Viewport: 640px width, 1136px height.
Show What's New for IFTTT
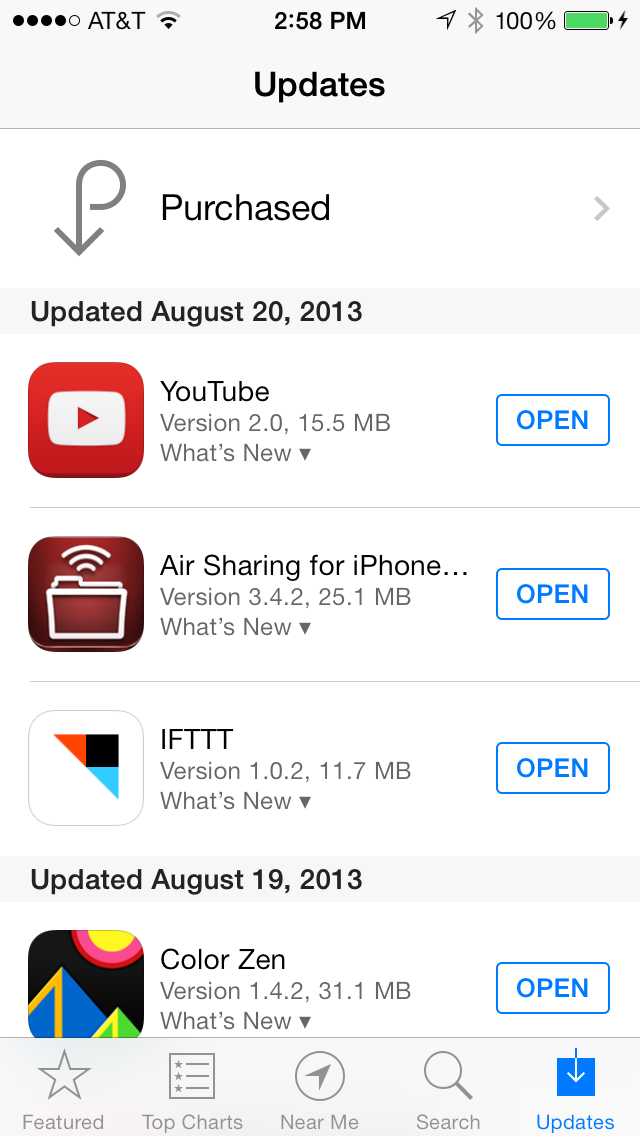point(236,801)
